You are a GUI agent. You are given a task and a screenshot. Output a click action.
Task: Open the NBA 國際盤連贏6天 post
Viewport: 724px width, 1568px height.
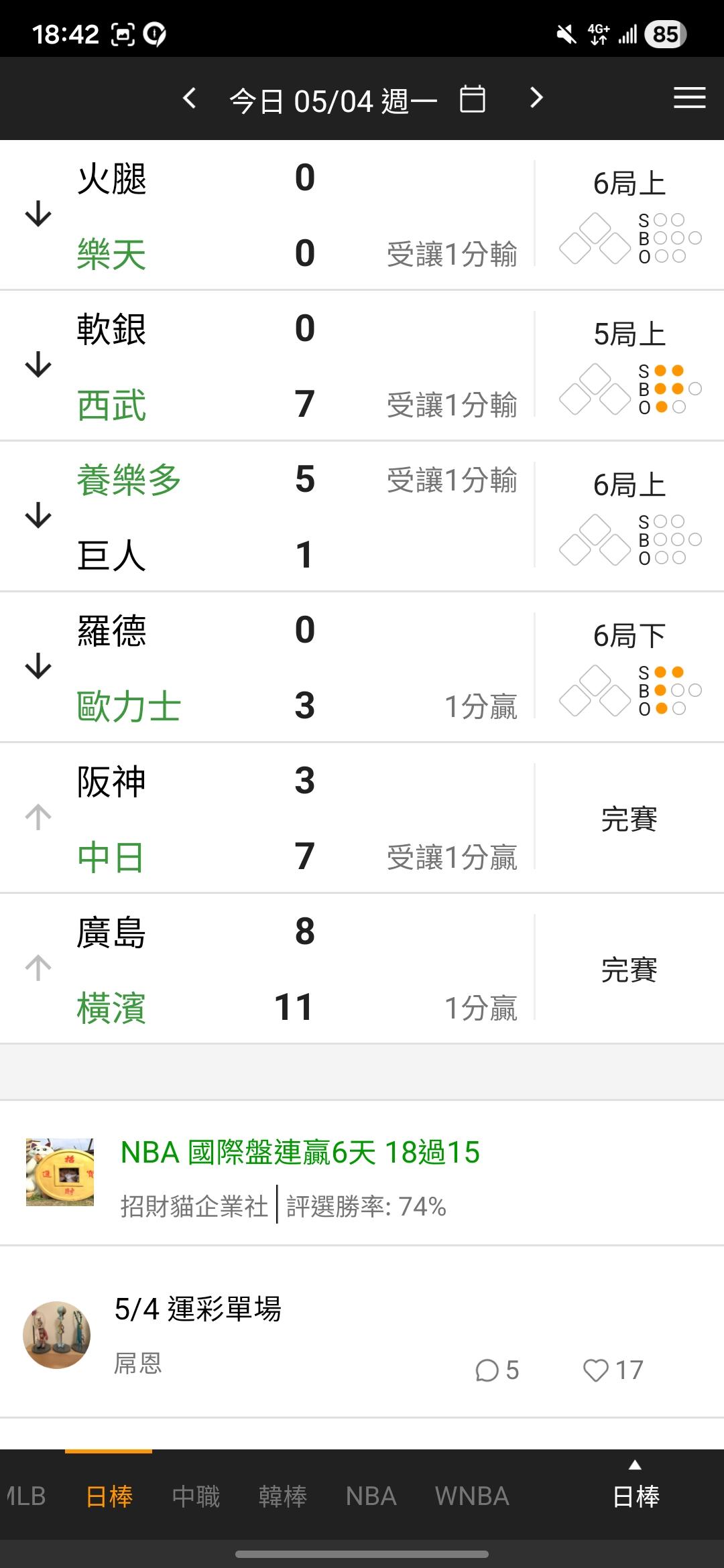pos(362,1174)
